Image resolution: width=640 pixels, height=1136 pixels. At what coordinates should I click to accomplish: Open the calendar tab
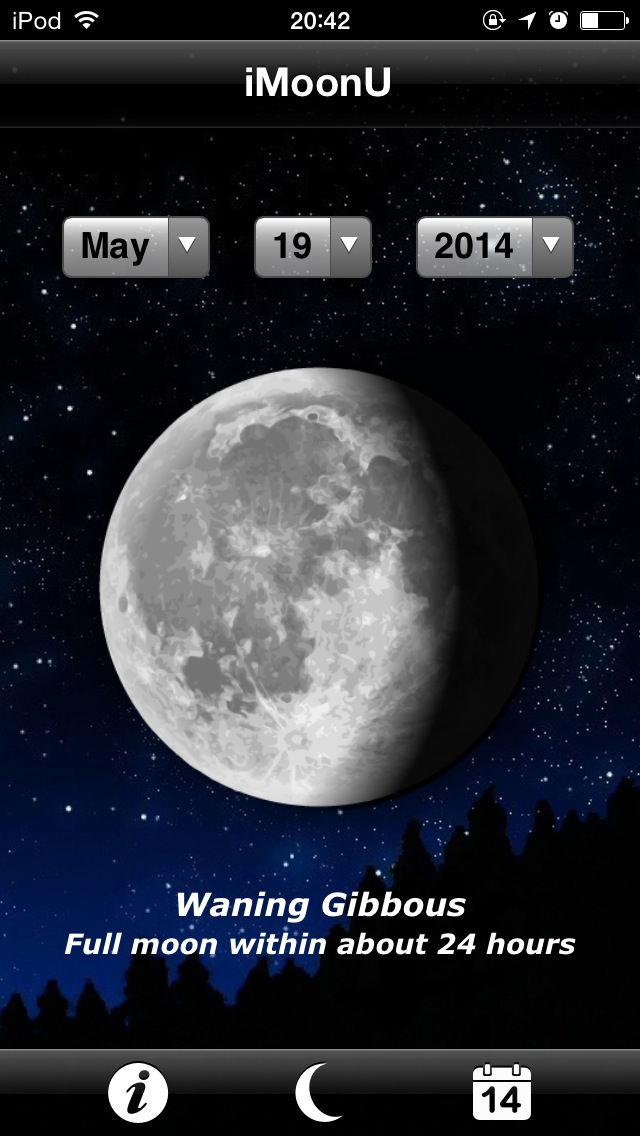click(x=501, y=1093)
